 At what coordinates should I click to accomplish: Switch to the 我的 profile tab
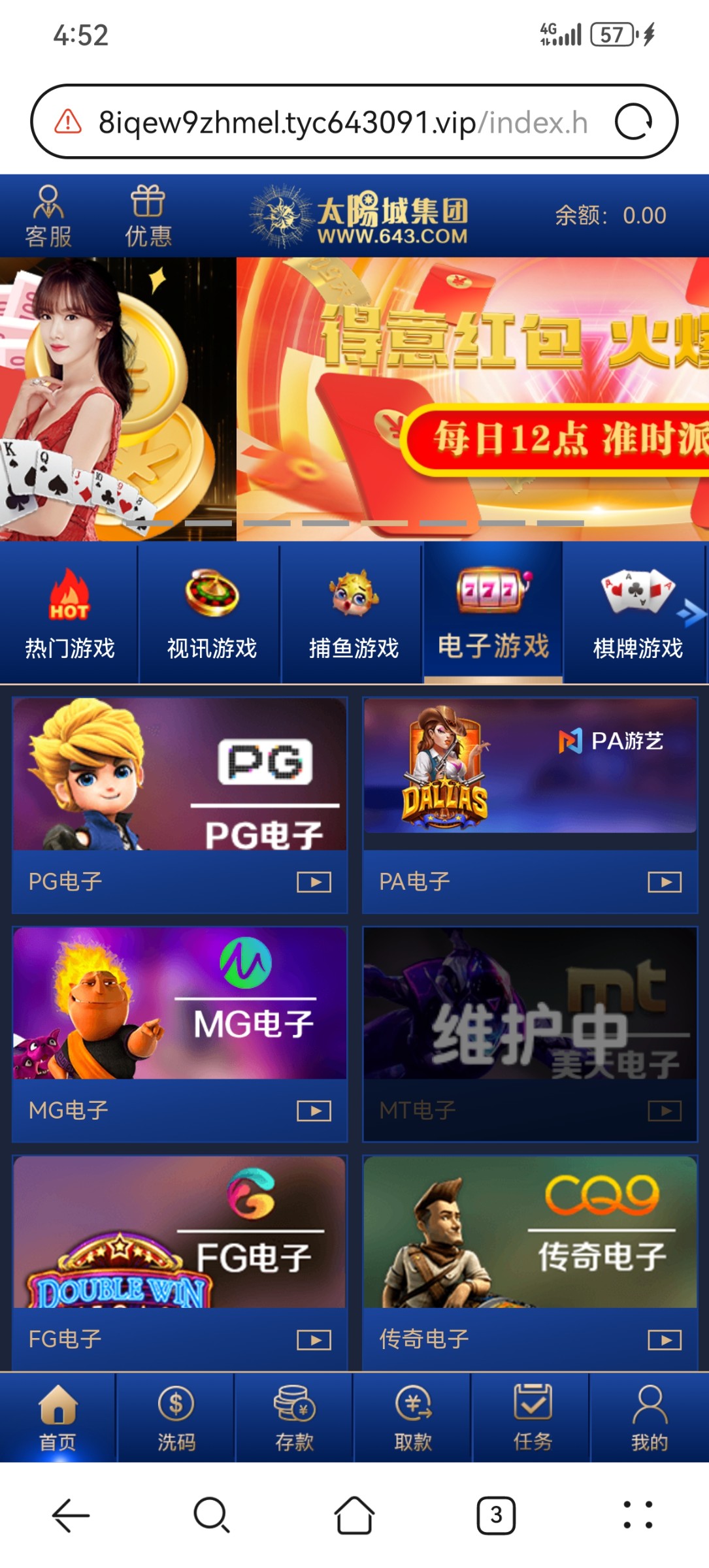[x=650, y=1417]
